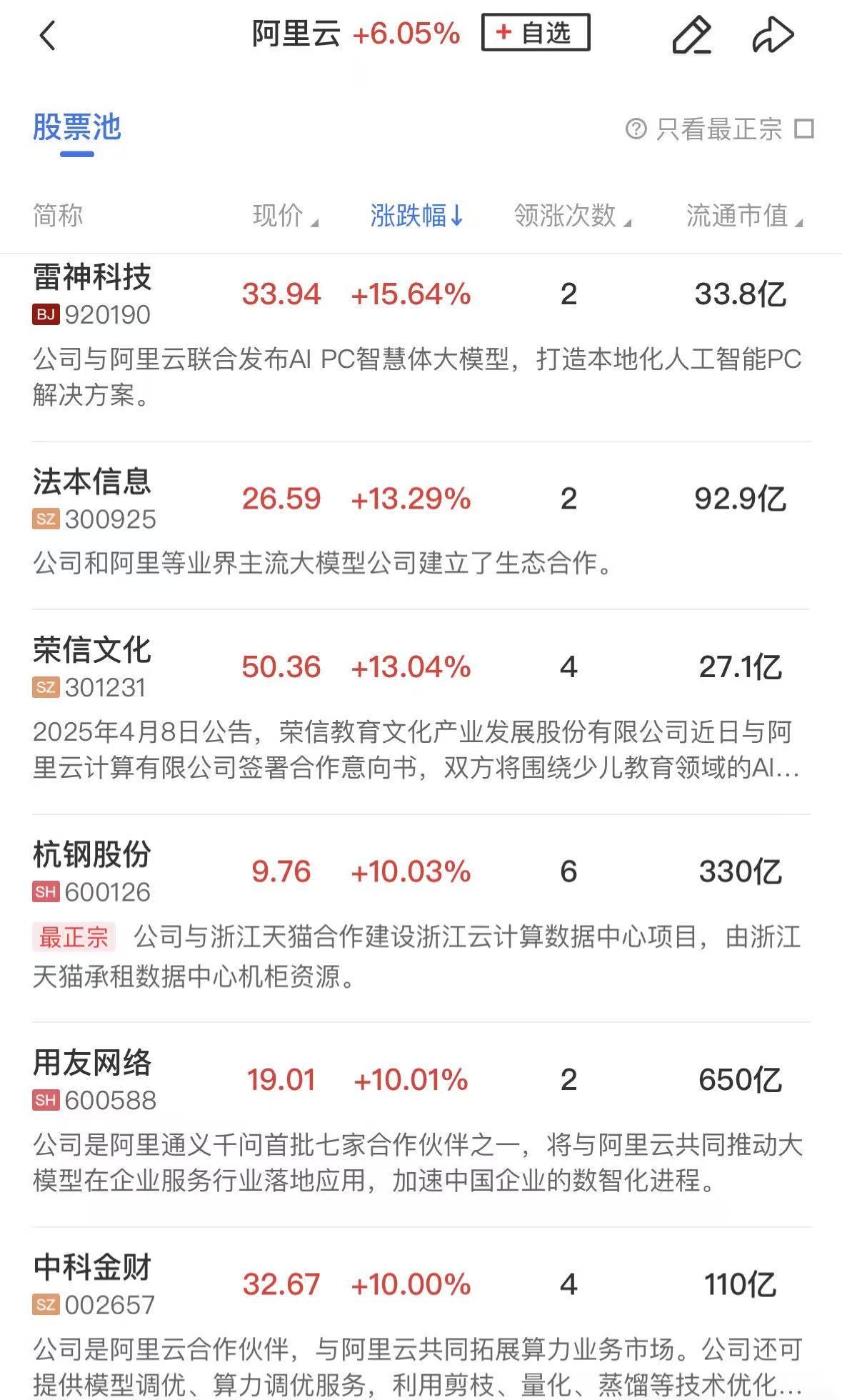Screen dimensions: 842x1400
Task: Select the 阿里云 +6.05% title
Action: (355, 34)
